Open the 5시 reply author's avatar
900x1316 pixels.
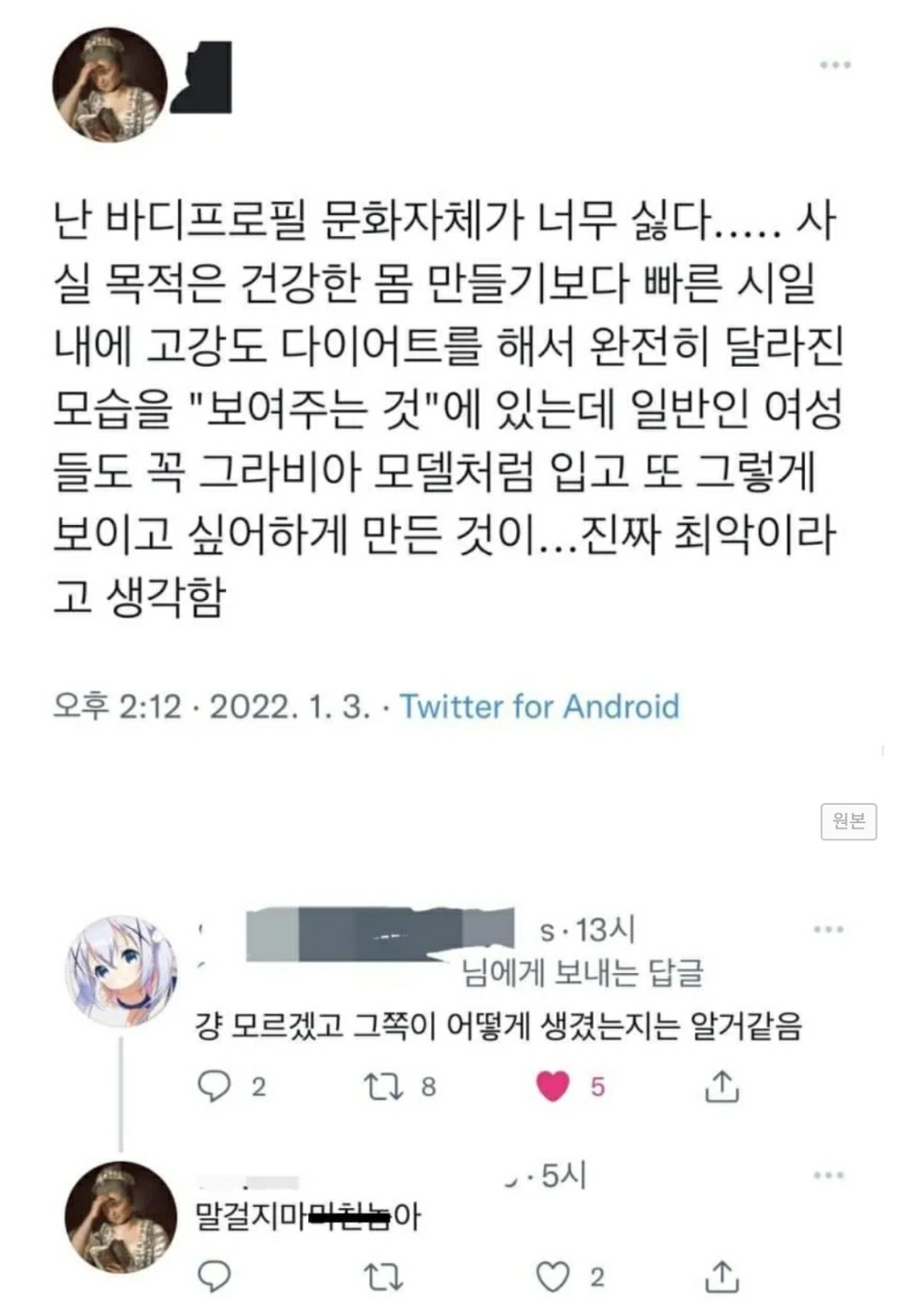[x=121, y=1217]
